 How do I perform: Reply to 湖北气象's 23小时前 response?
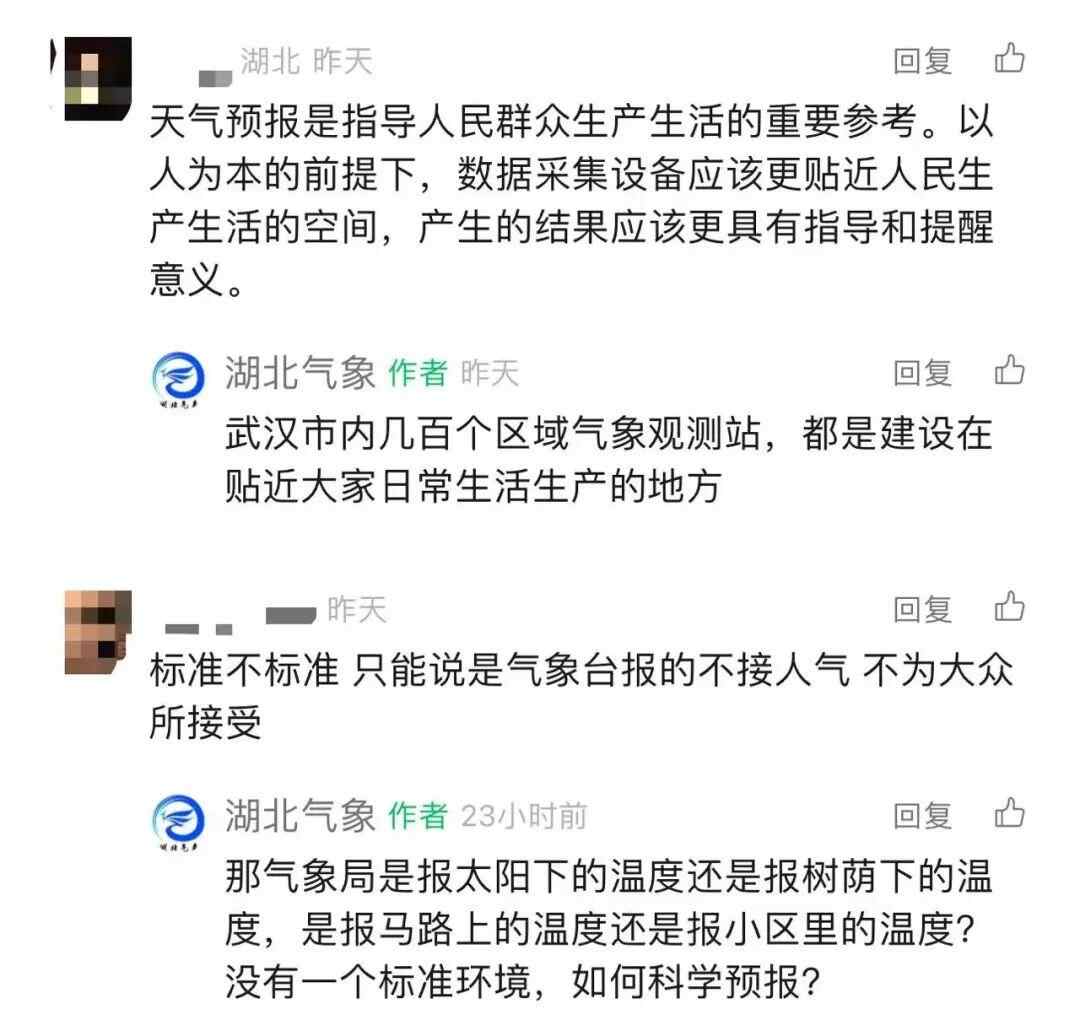click(922, 816)
